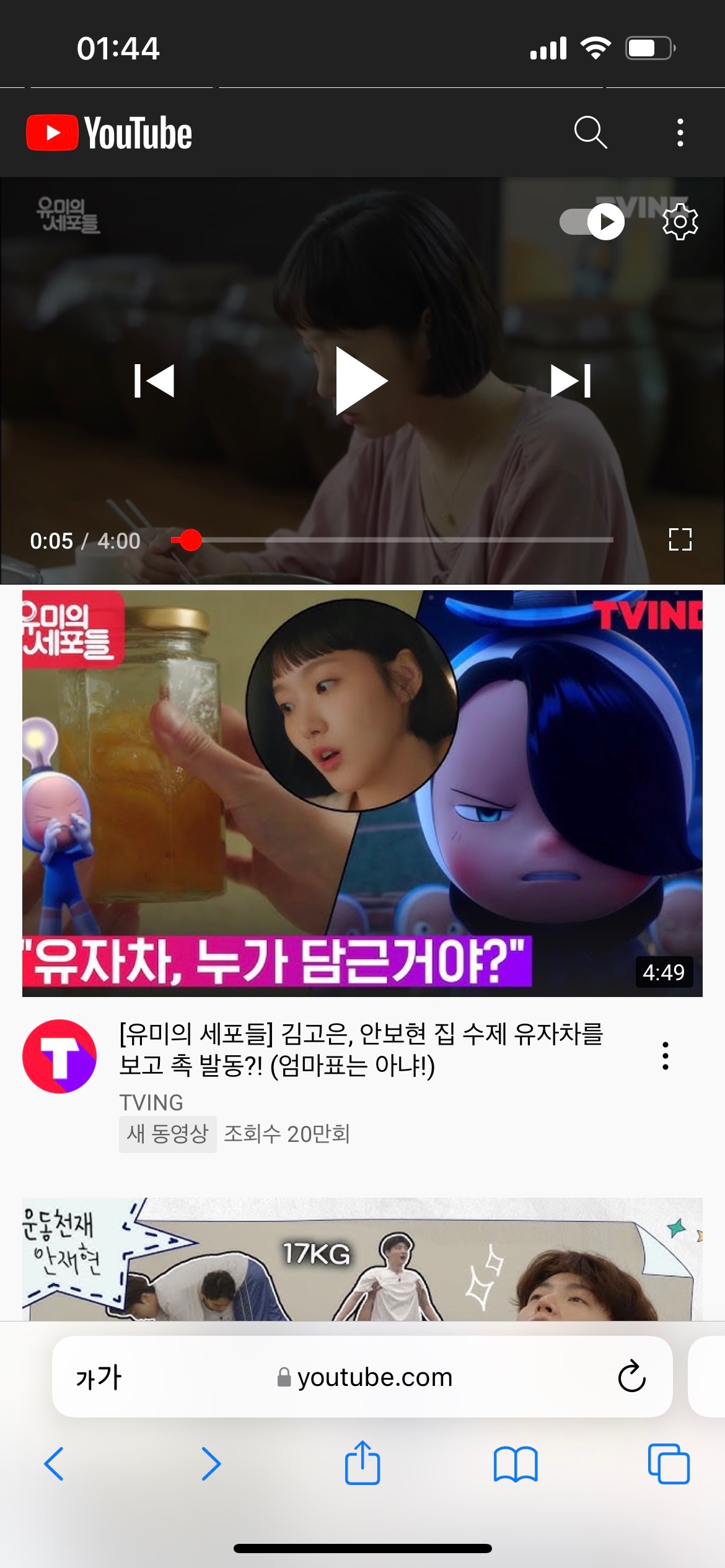Share this page from Safari
This screenshot has width=725, height=1568.
tap(362, 1463)
